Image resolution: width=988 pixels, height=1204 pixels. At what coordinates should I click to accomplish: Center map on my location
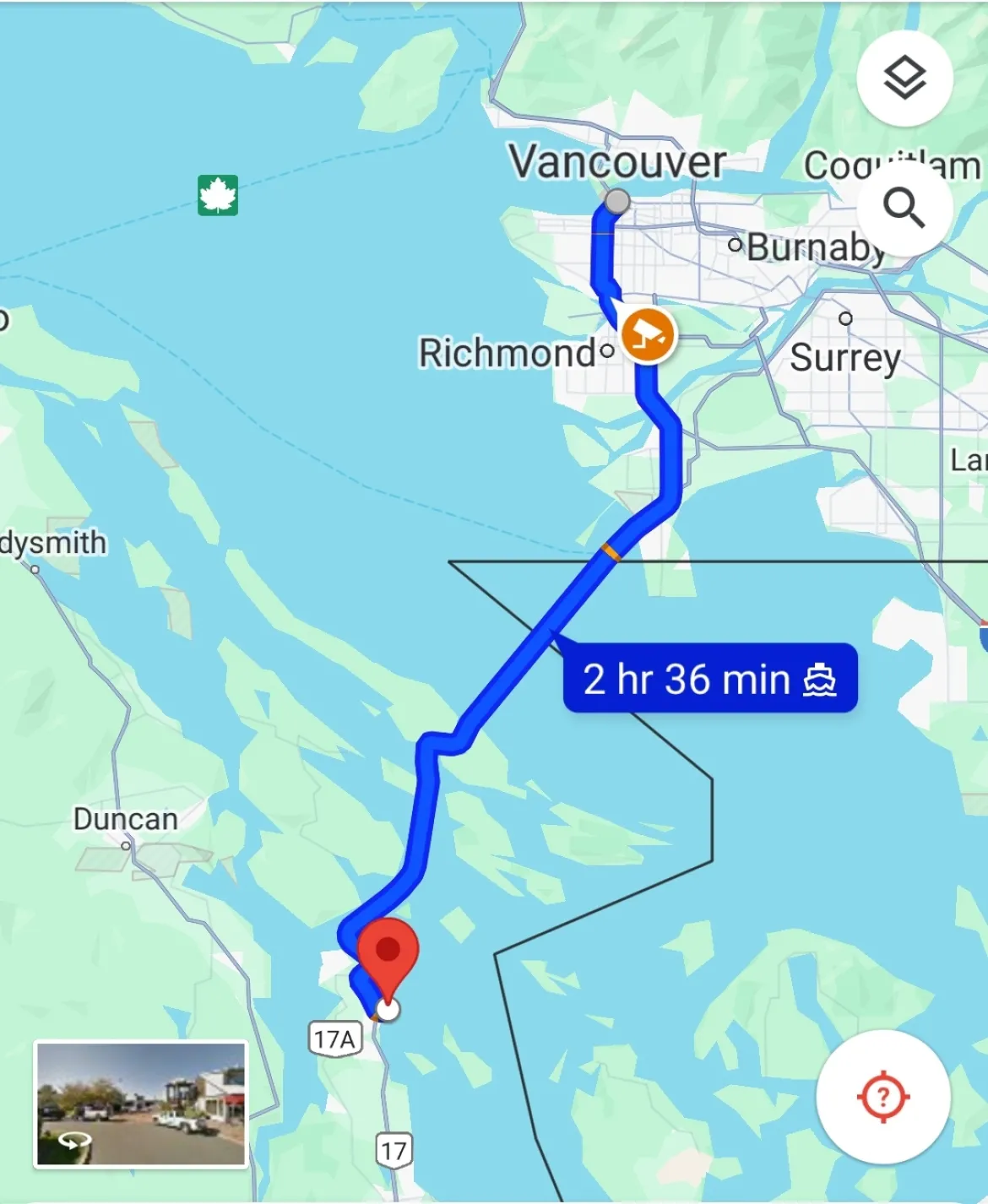tap(882, 1097)
